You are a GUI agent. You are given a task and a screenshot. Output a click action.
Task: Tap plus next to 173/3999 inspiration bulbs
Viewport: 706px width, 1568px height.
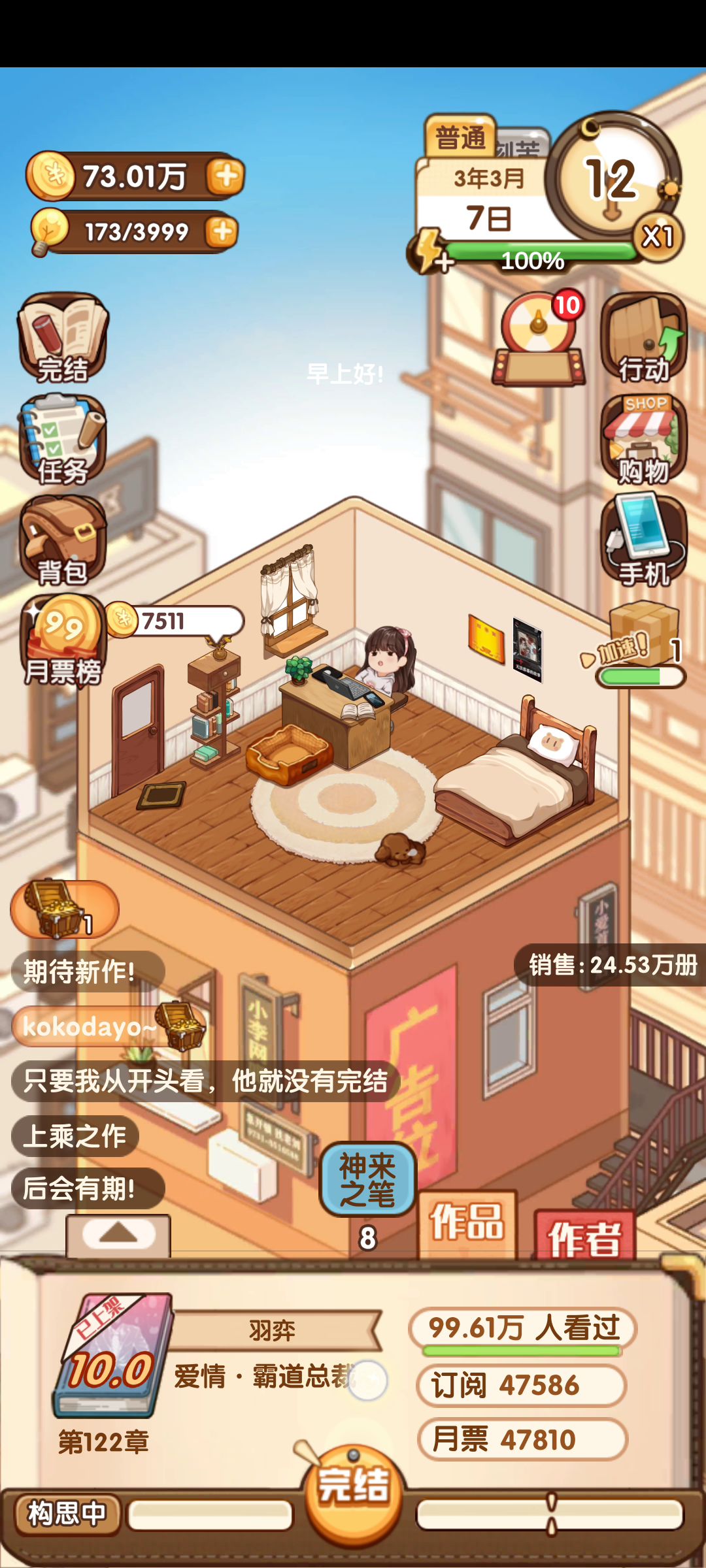[x=222, y=231]
